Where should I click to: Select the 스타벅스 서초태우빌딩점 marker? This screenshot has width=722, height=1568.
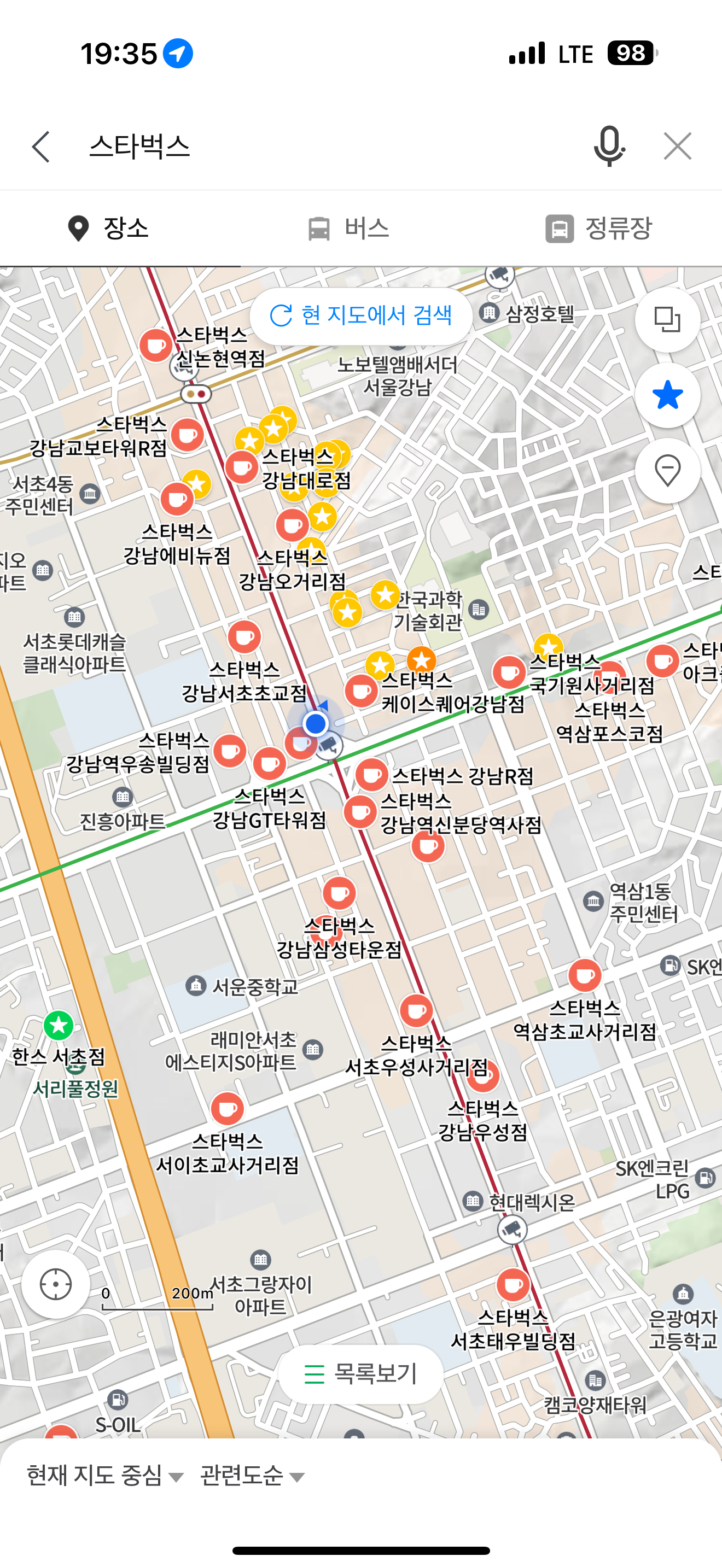point(513,1285)
